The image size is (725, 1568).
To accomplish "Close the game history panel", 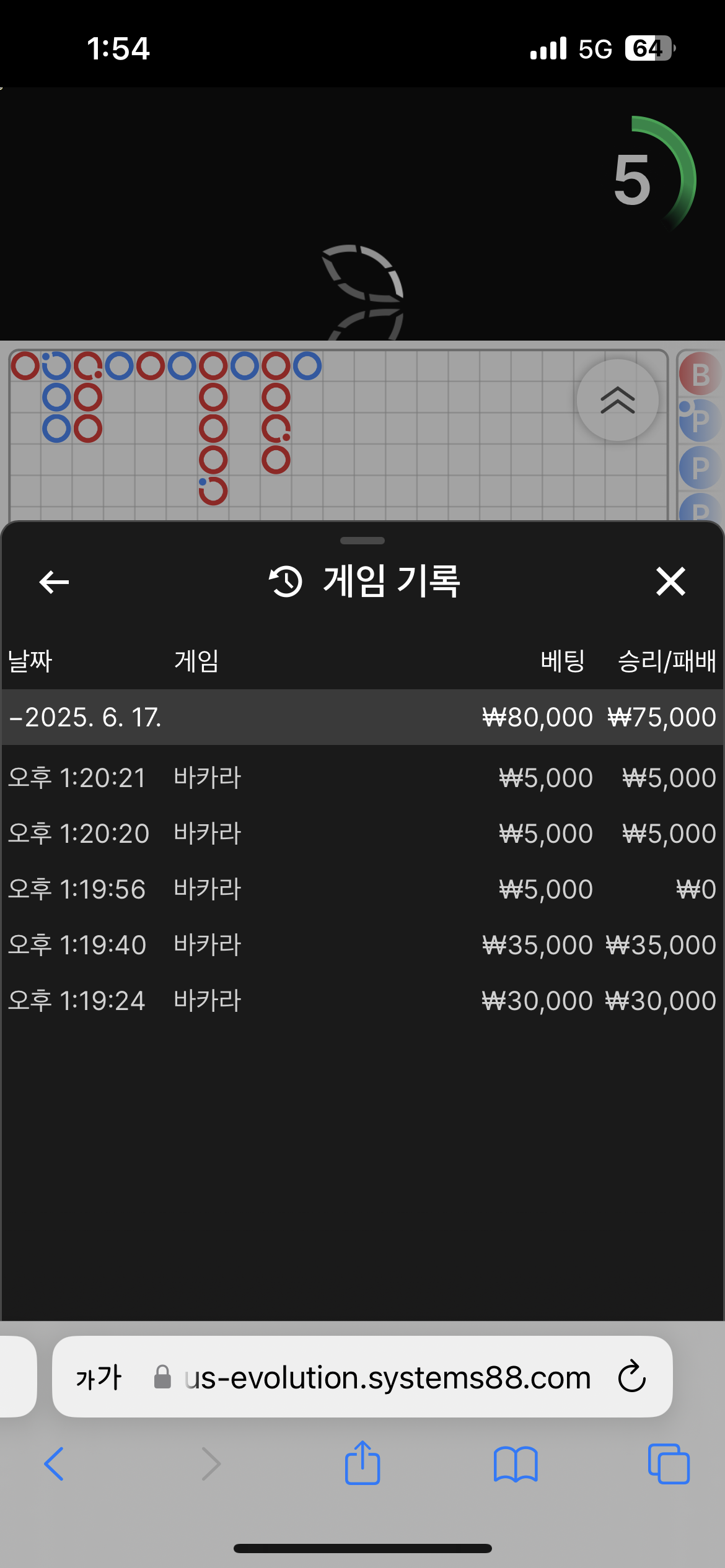I will pos(670,581).
